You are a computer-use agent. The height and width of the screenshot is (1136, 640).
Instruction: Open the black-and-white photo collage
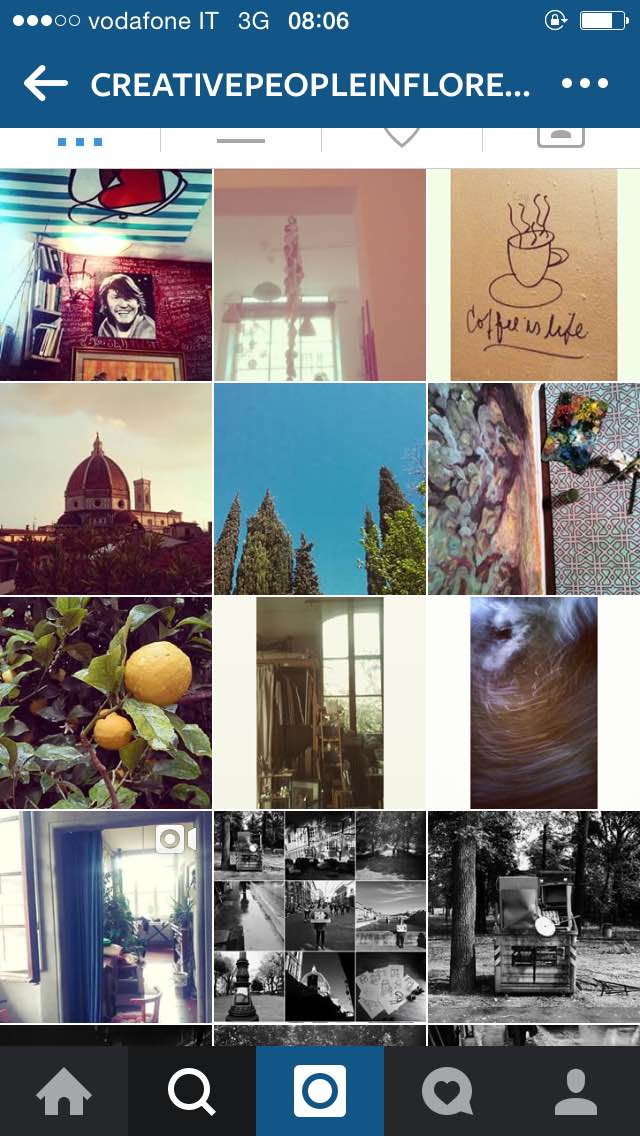[320, 917]
